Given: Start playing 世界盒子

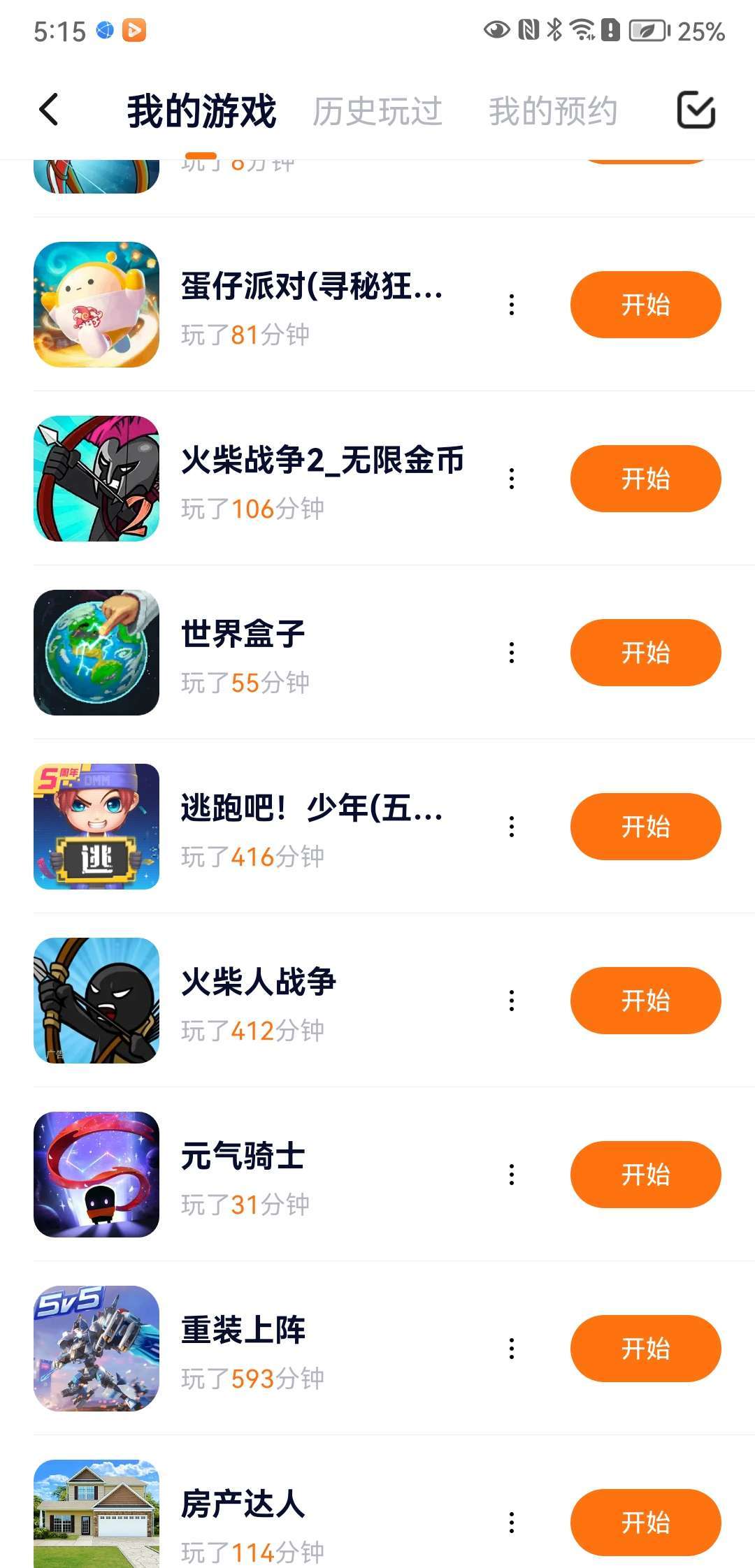Looking at the screenshot, I should pos(645,653).
